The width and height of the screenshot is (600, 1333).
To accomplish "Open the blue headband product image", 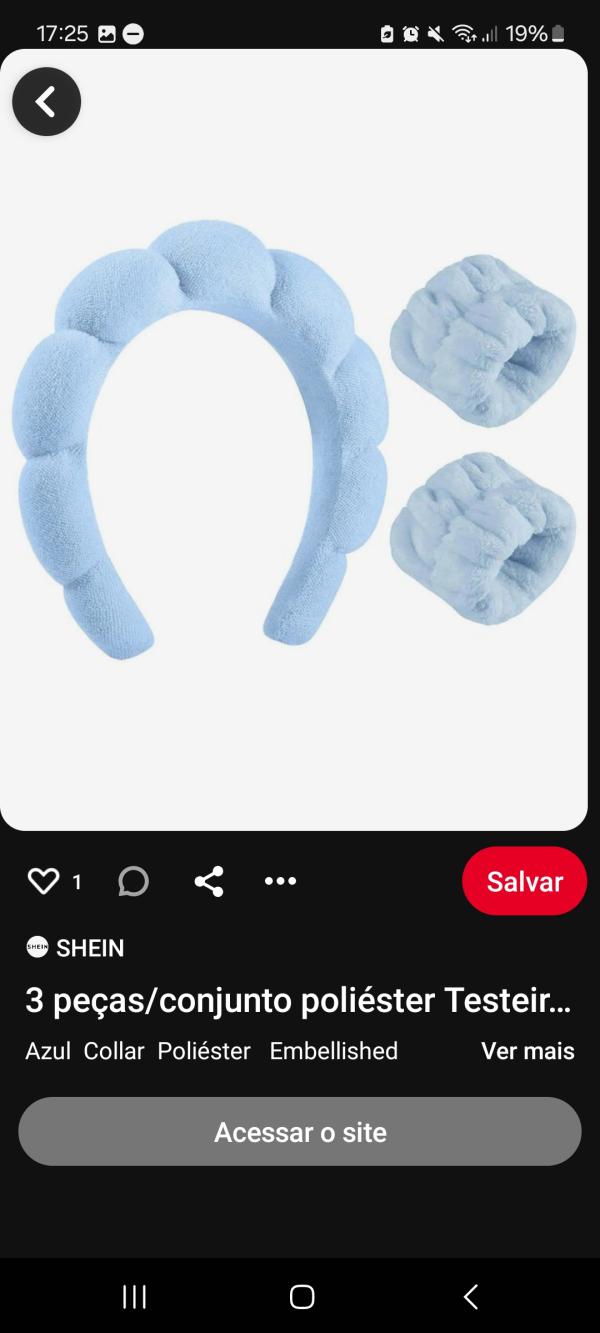I will (x=200, y=440).
